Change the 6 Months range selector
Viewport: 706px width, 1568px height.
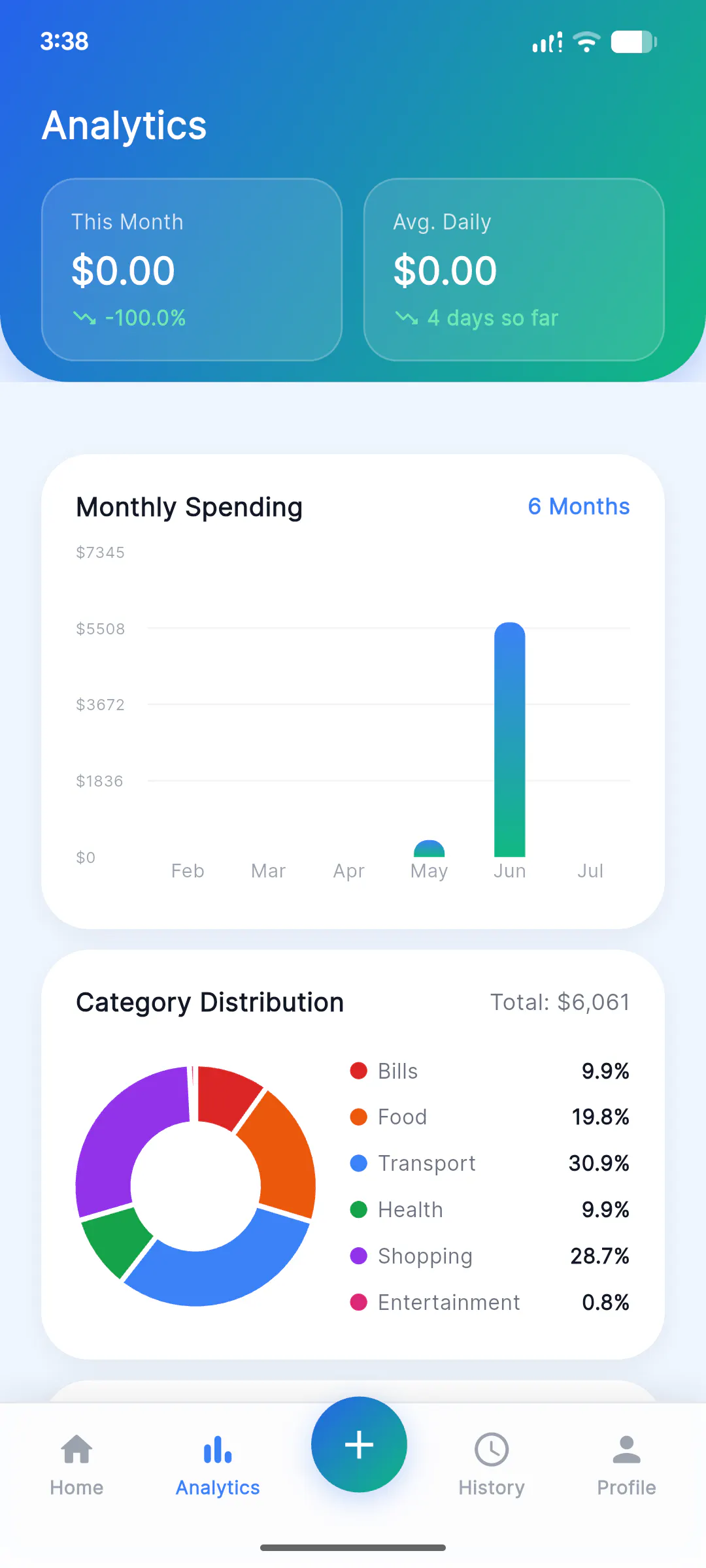(x=579, y=506)
